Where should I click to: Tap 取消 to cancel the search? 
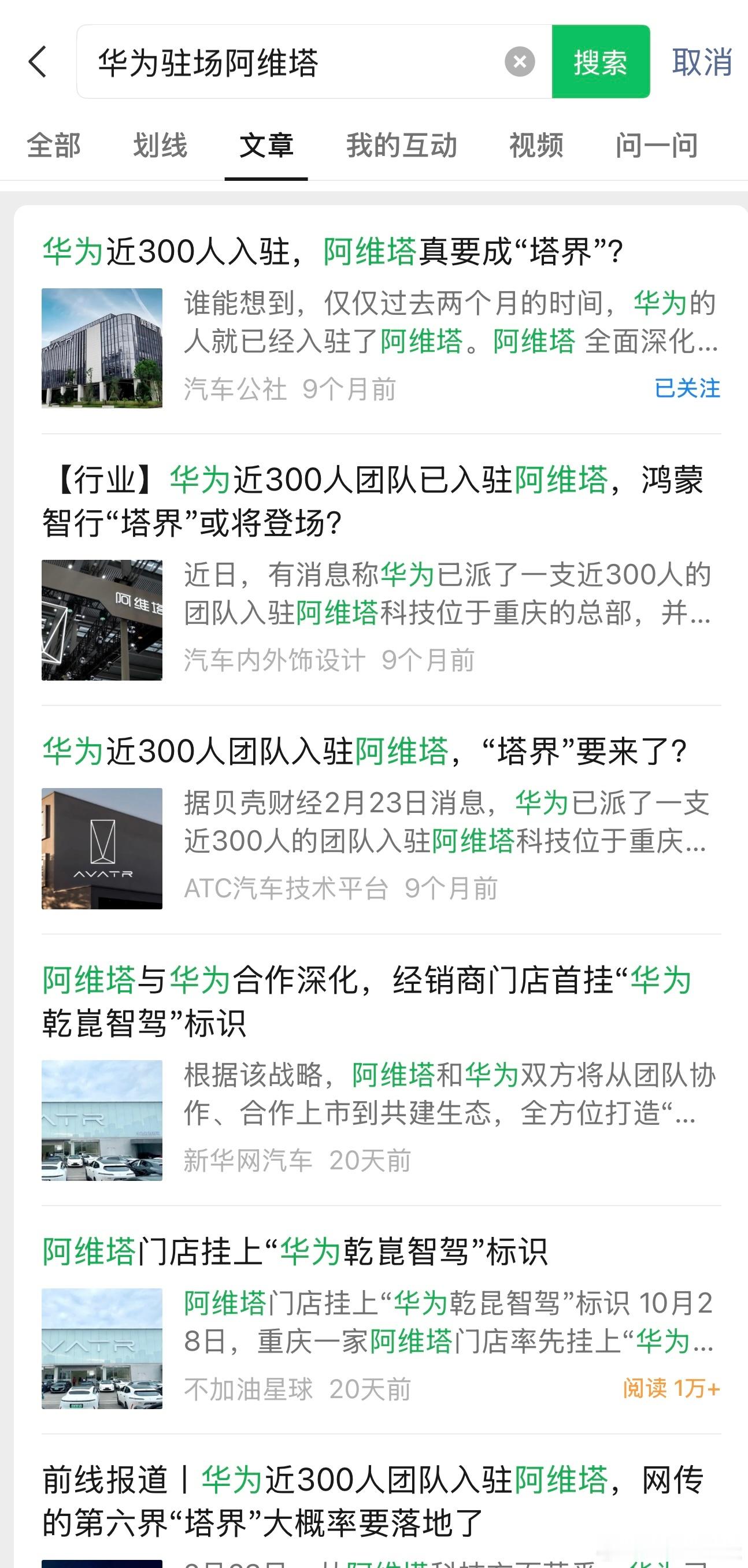[701, 64]
